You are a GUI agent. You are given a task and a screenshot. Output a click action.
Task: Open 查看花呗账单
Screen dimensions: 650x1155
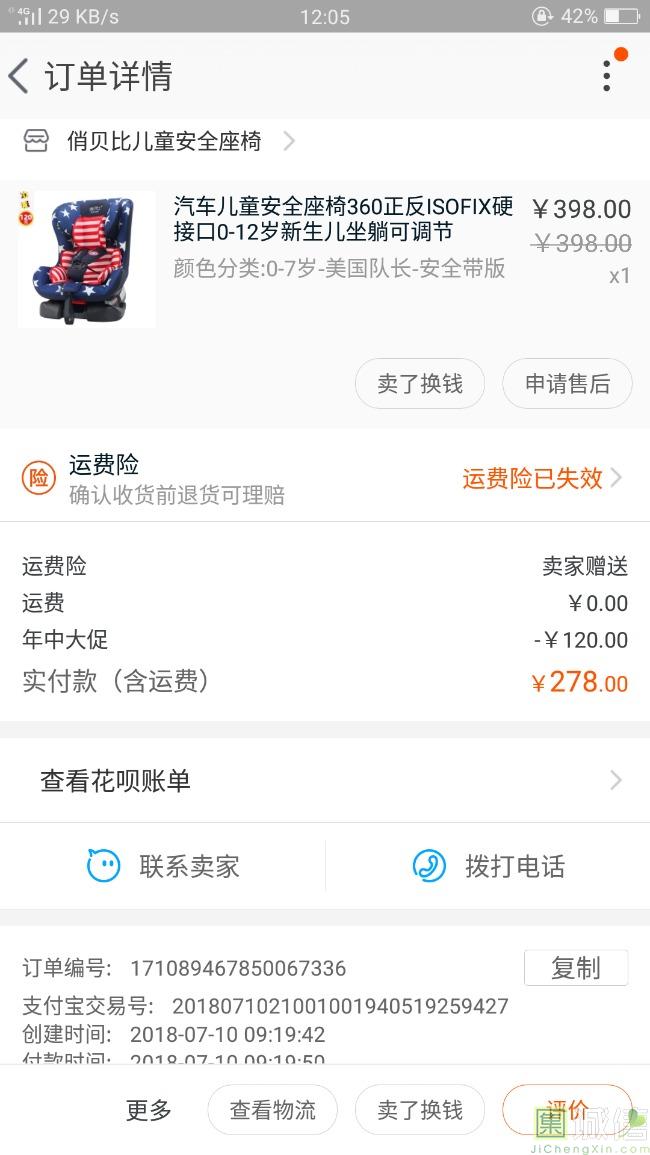pos(325,780)
